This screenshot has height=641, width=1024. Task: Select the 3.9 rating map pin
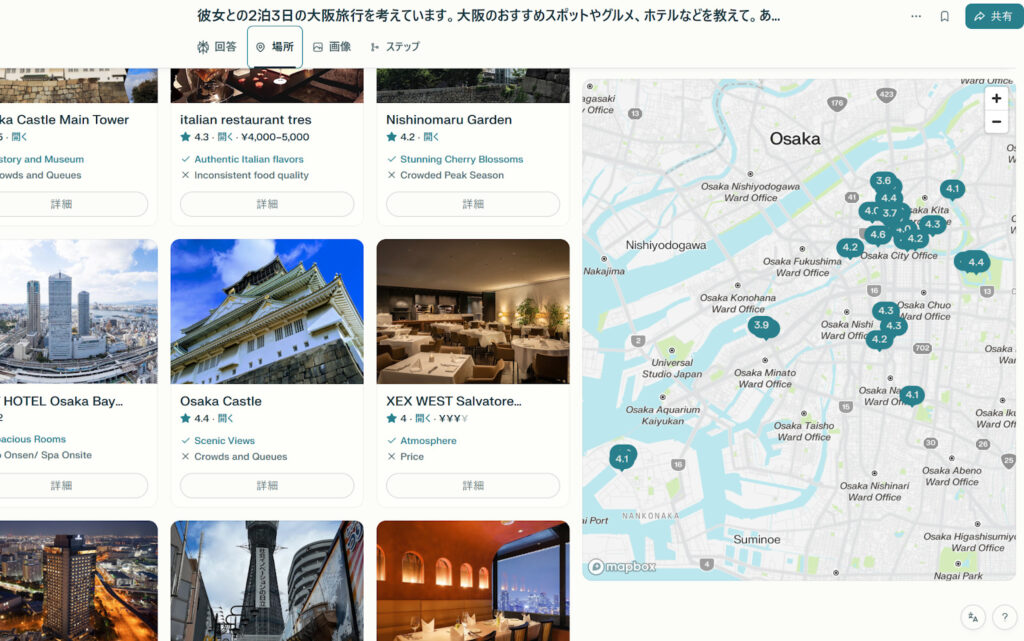pos(762,326)
